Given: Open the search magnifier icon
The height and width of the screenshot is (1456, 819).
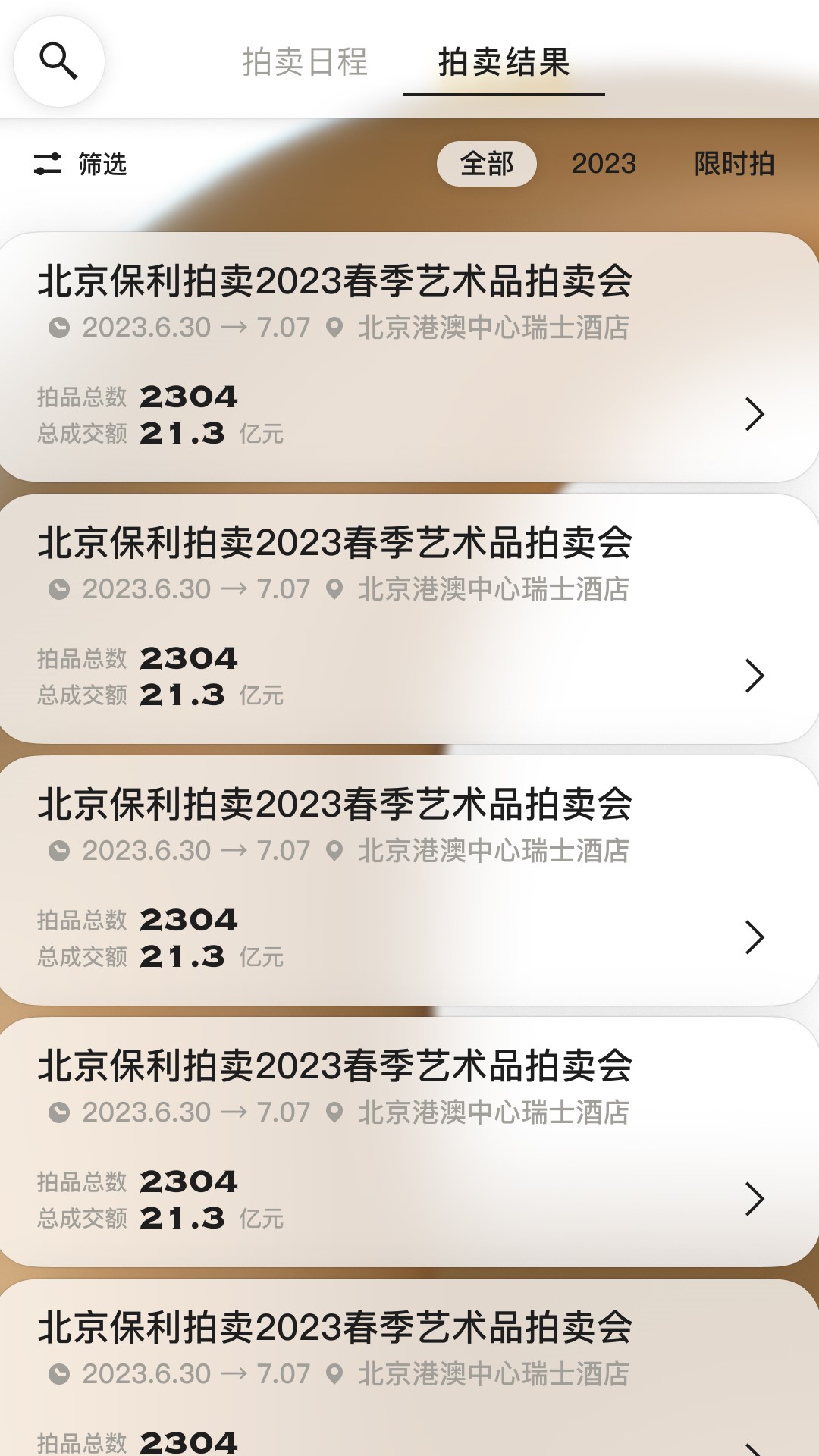Looking at the screenshot, I should click(60, 62).
